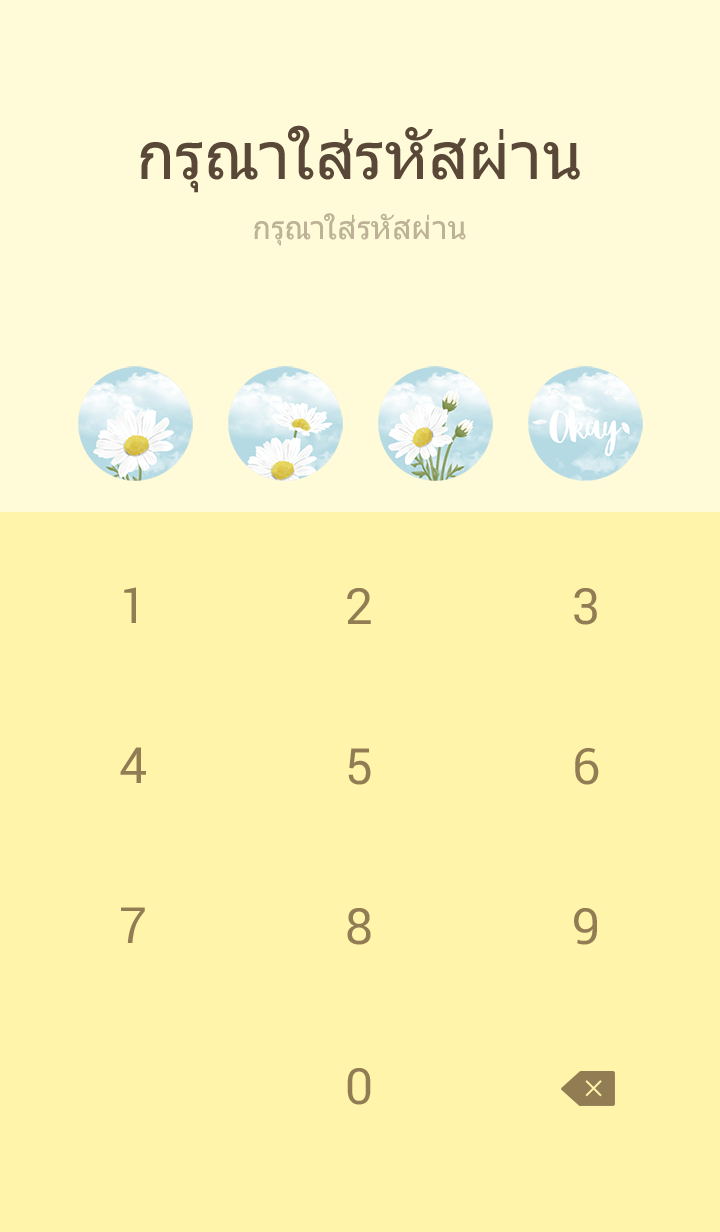Enter digit 1 on the keypad
The image size is (720, 1232).
[132, 607]
